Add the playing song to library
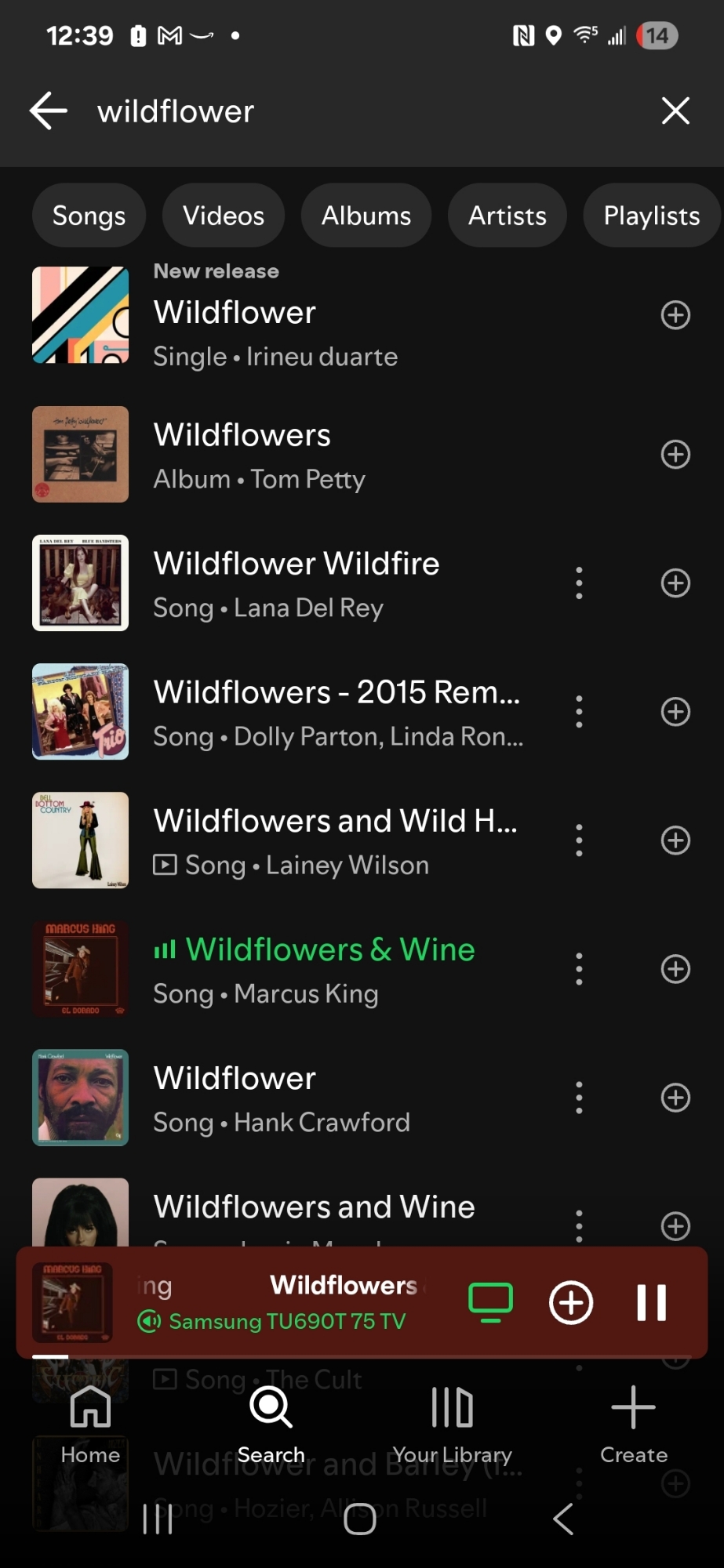This screenshot has height=1568, width=724. click(x=571, y=1303)
